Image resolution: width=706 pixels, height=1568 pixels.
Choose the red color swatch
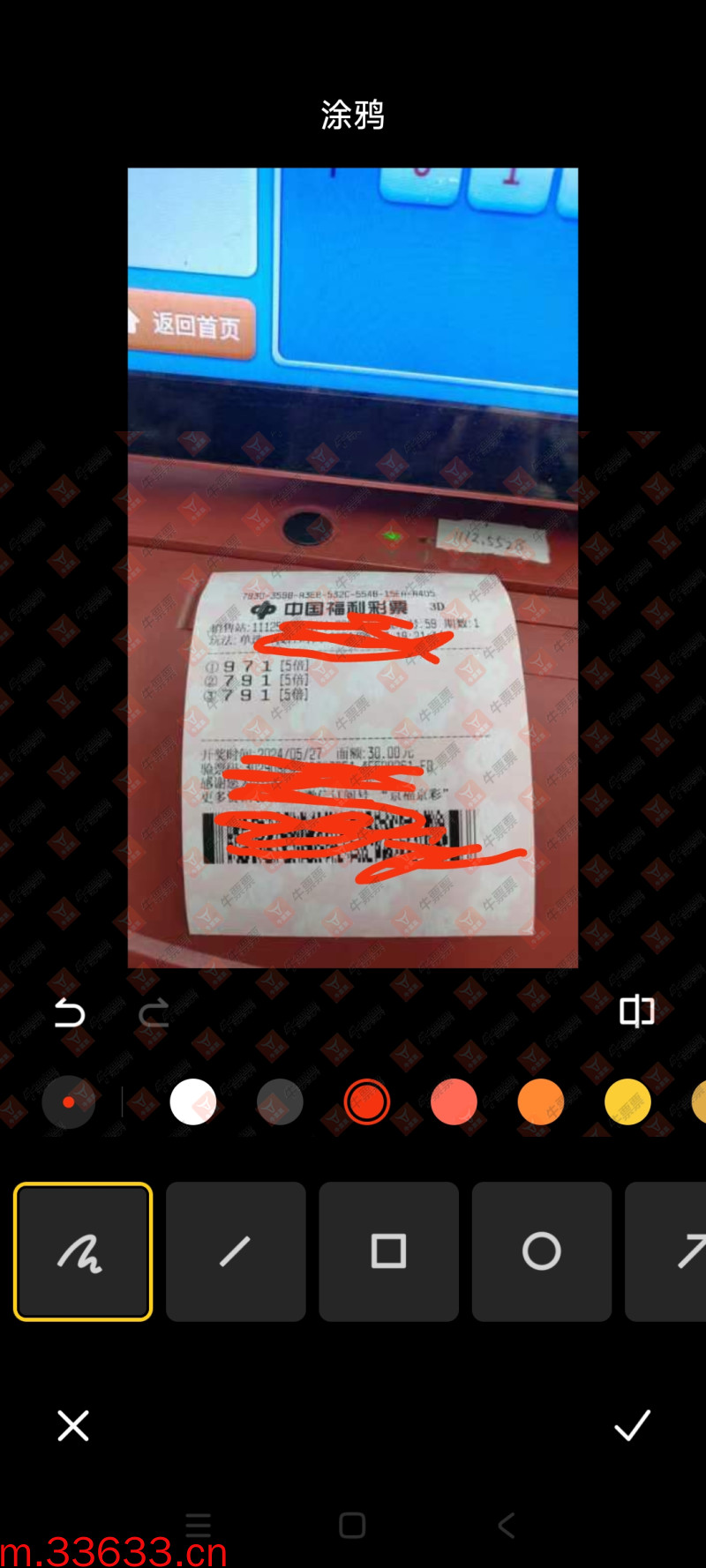pos(366,1102)
